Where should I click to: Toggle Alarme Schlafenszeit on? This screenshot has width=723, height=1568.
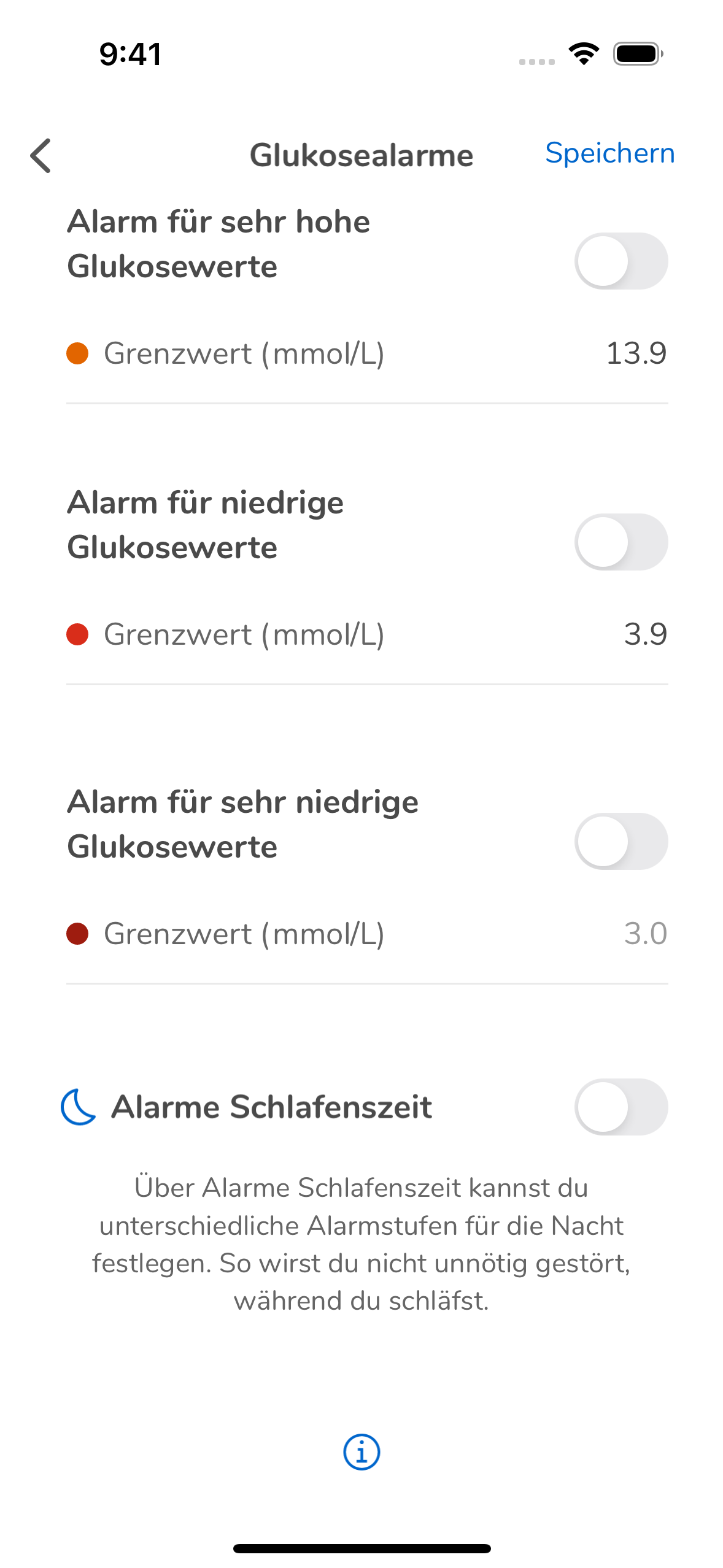click(621, 1107)
